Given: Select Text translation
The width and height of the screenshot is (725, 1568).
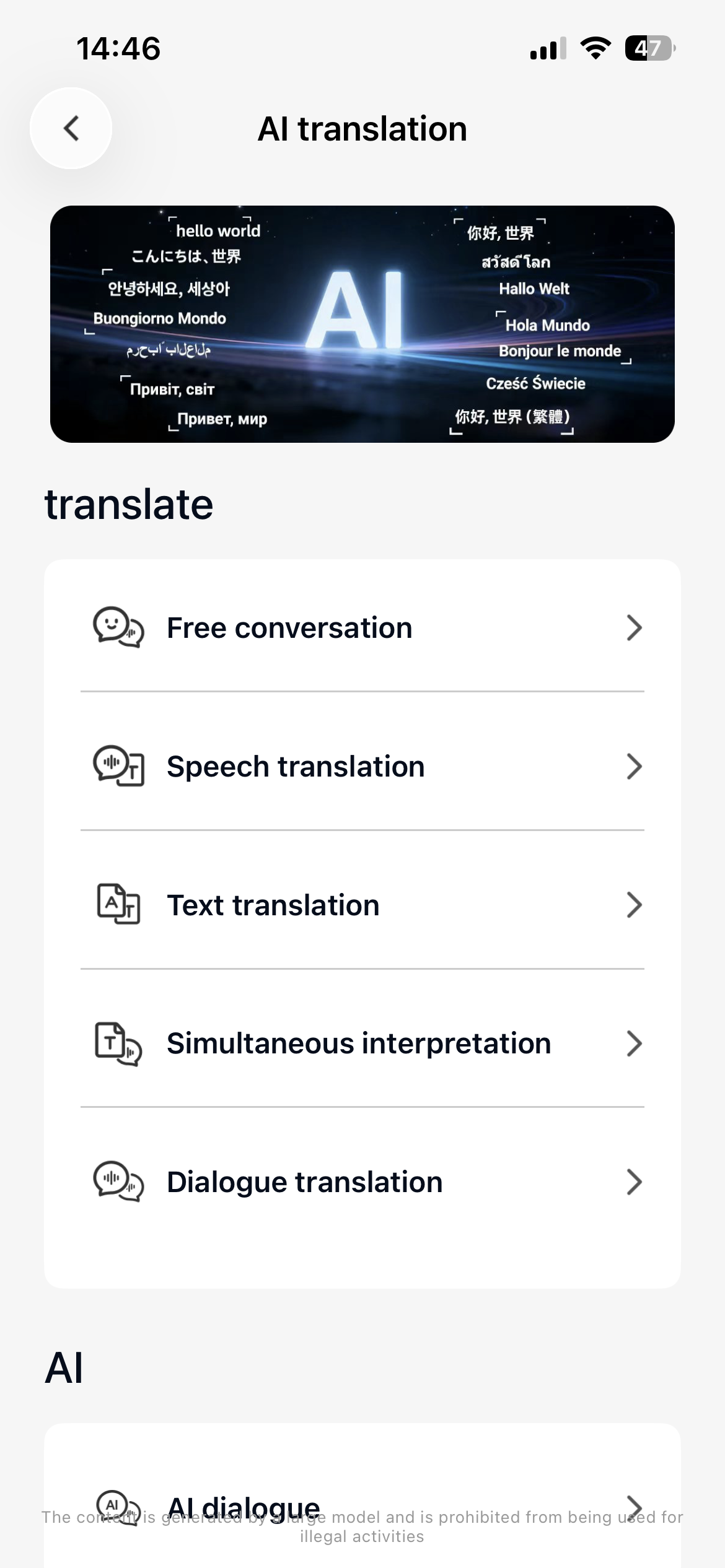Looking at the screenshot, I should (x=362, y=905).
